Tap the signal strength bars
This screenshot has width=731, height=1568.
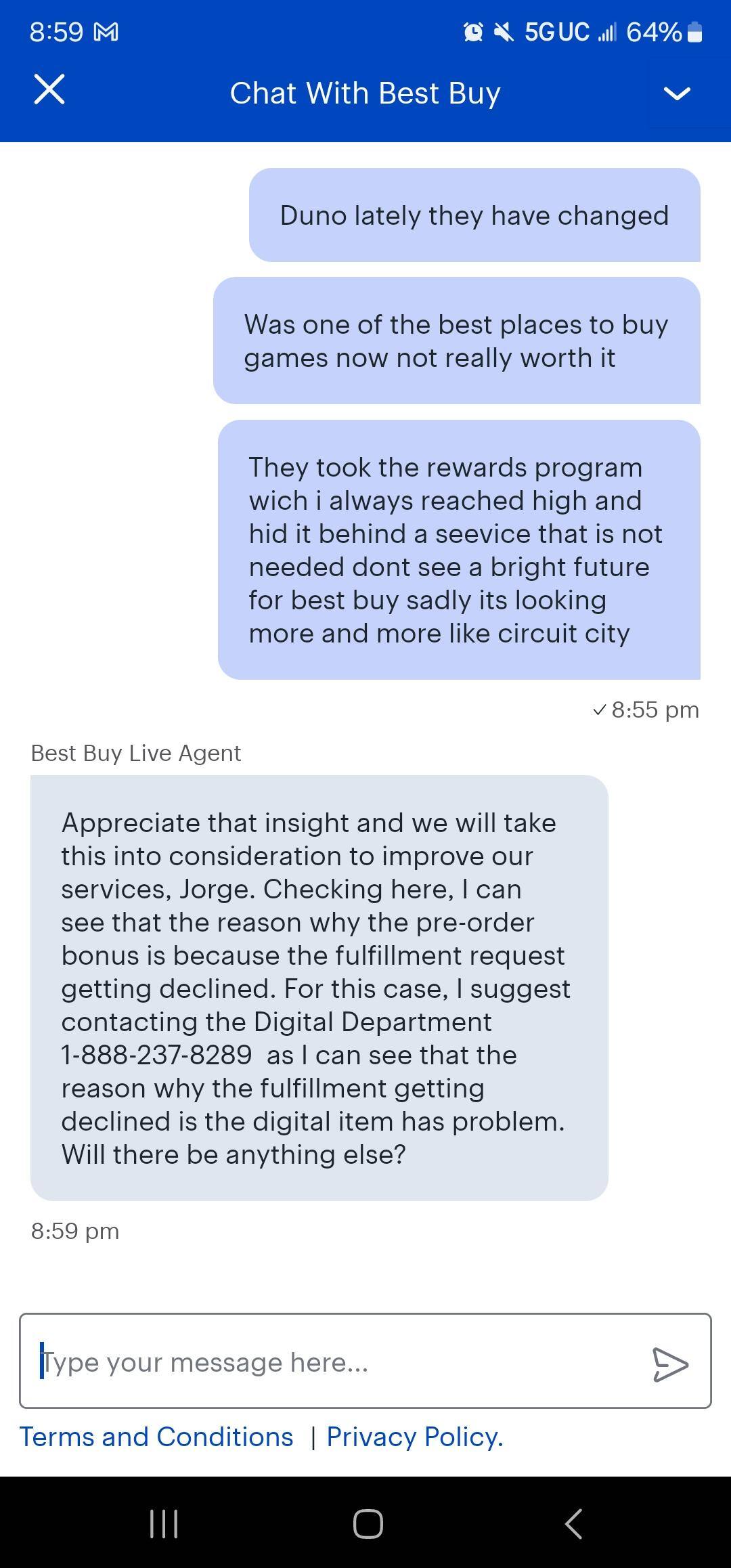[606, 31]
